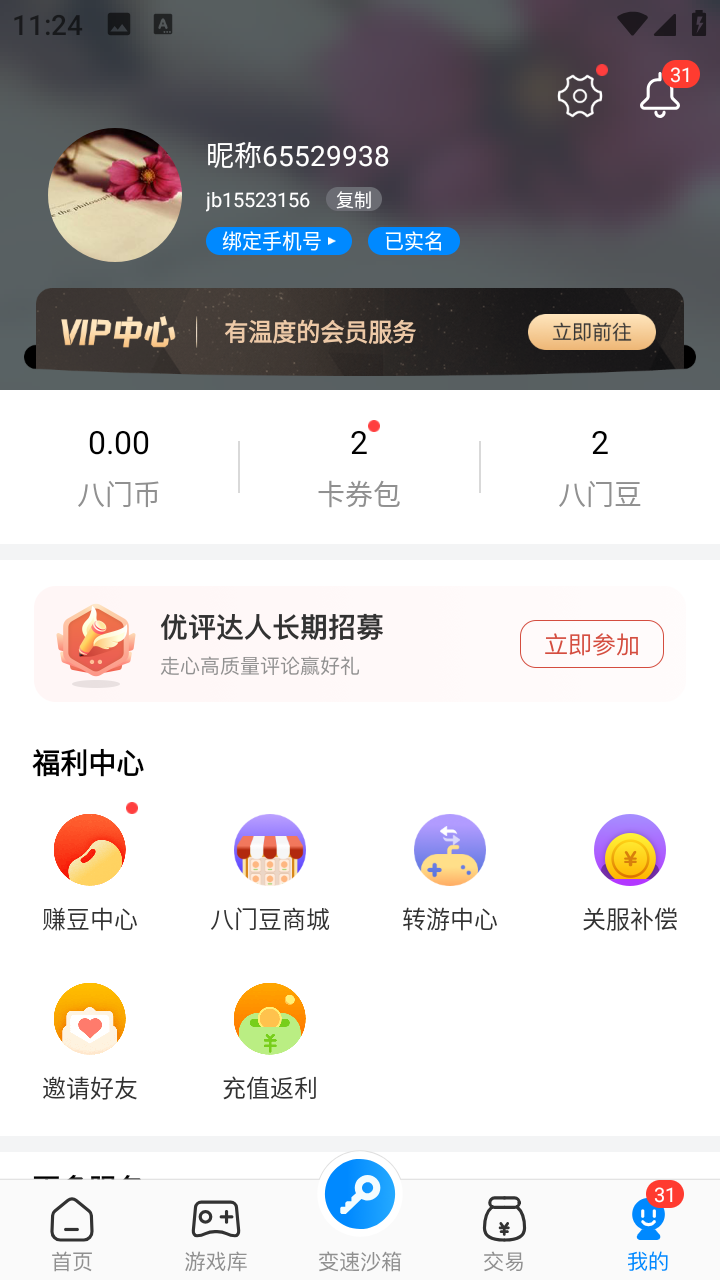Open the 充值返利 rebate icon
720x1280 pixels.
point(270,1018)
